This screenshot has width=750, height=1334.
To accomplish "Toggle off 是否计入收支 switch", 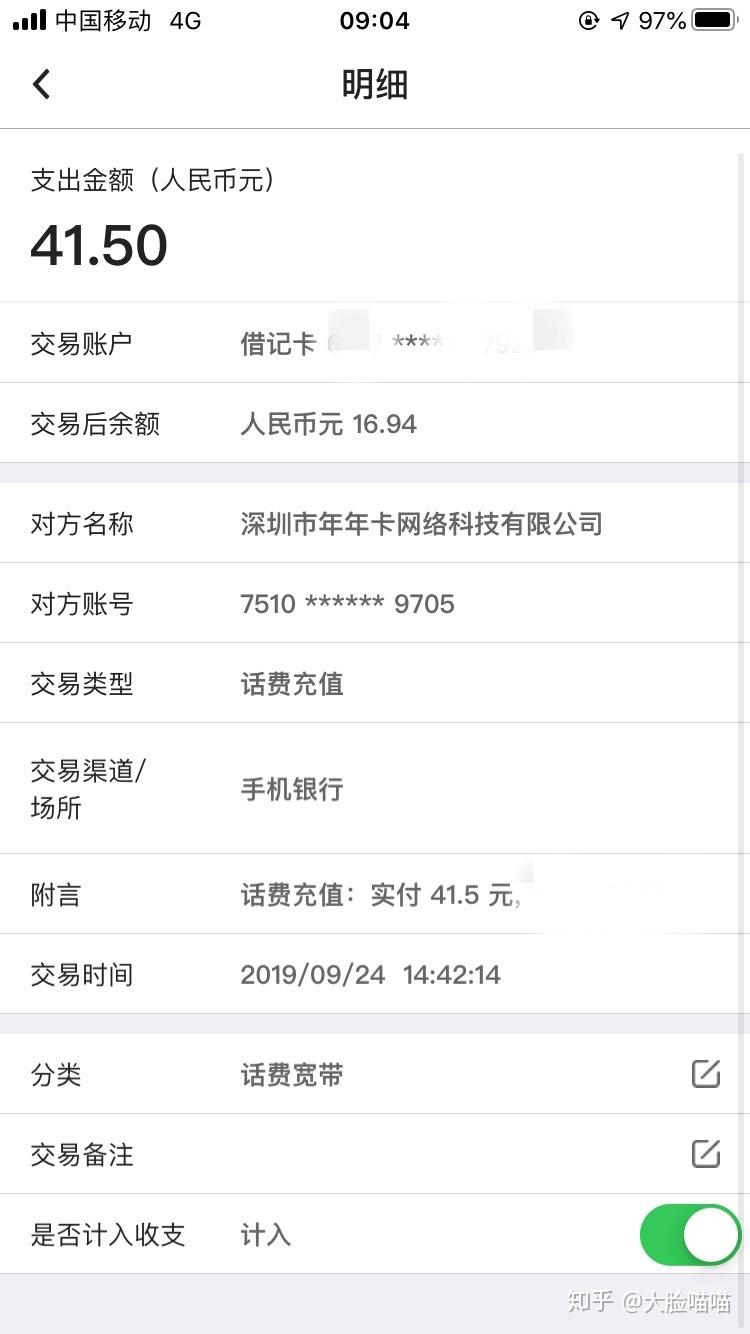I will click(690, 1235).
